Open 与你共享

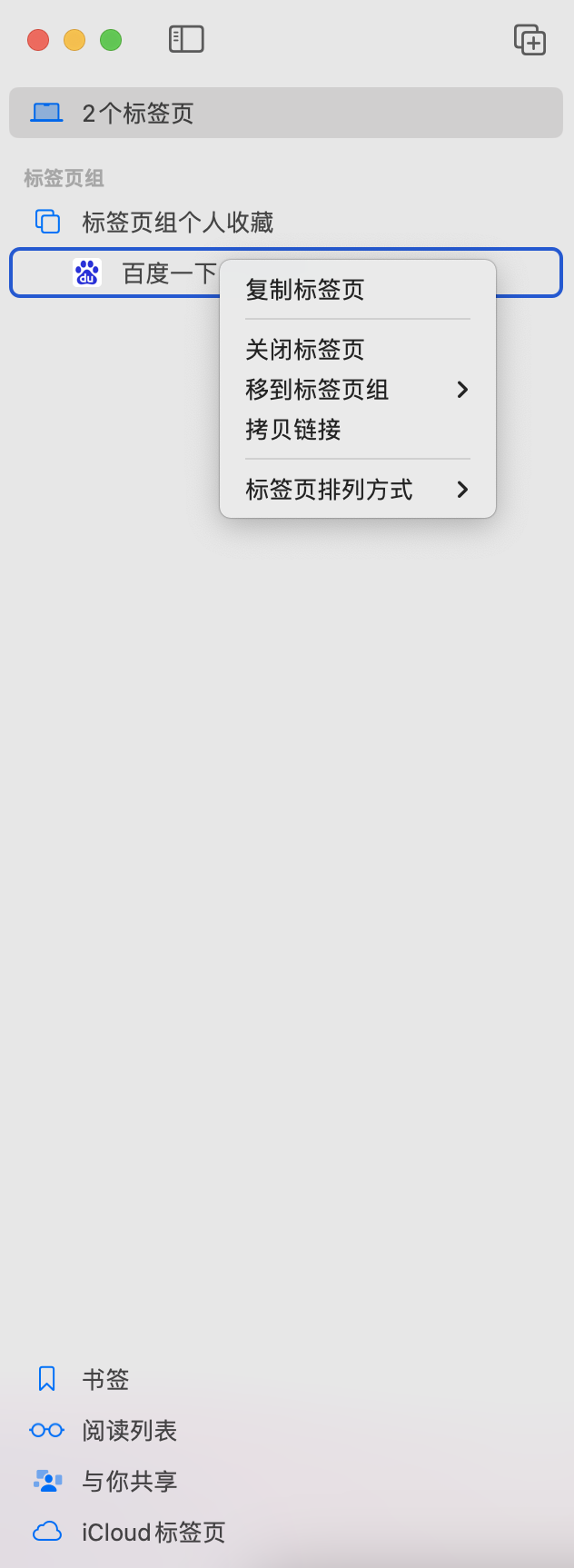129,1481
